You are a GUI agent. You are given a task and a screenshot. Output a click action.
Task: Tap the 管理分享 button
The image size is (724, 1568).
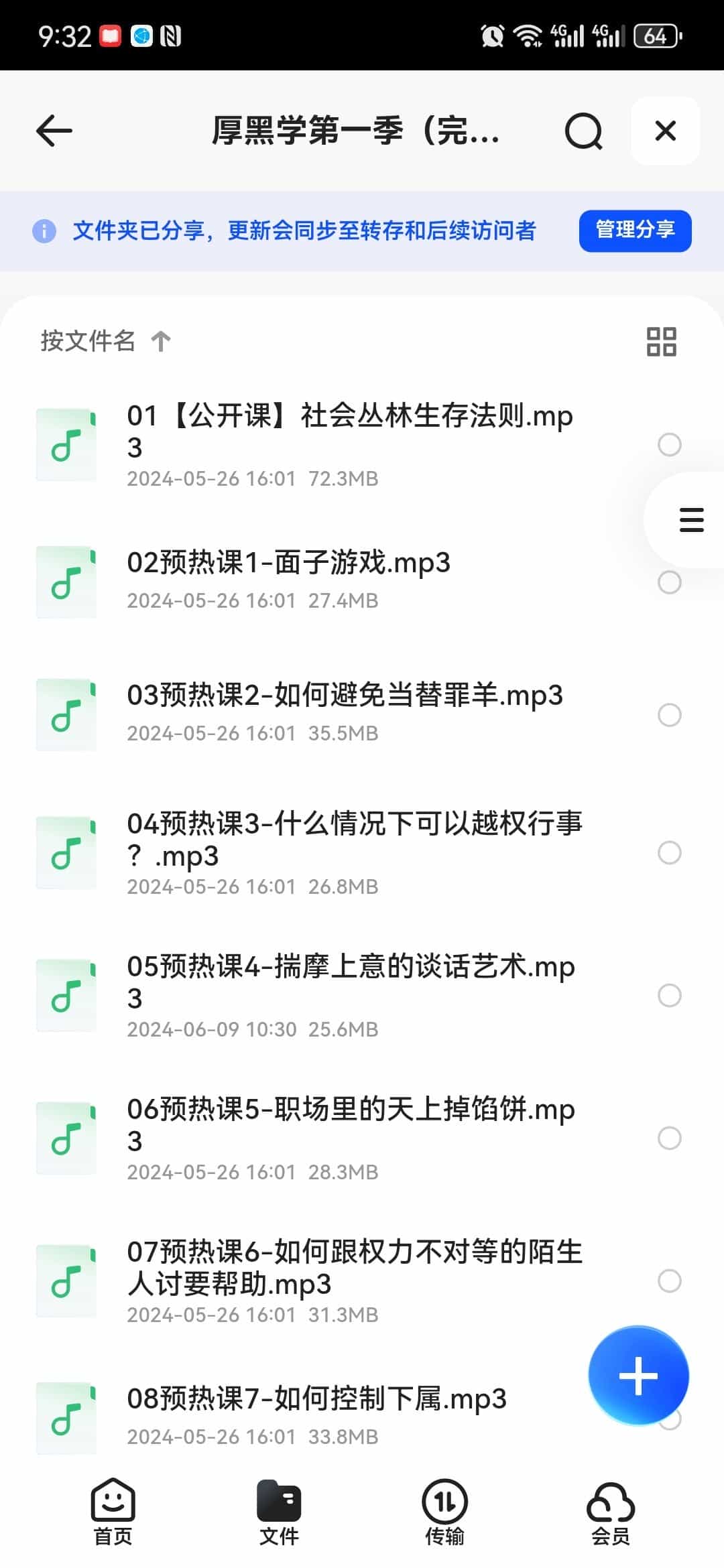point(635,231)
